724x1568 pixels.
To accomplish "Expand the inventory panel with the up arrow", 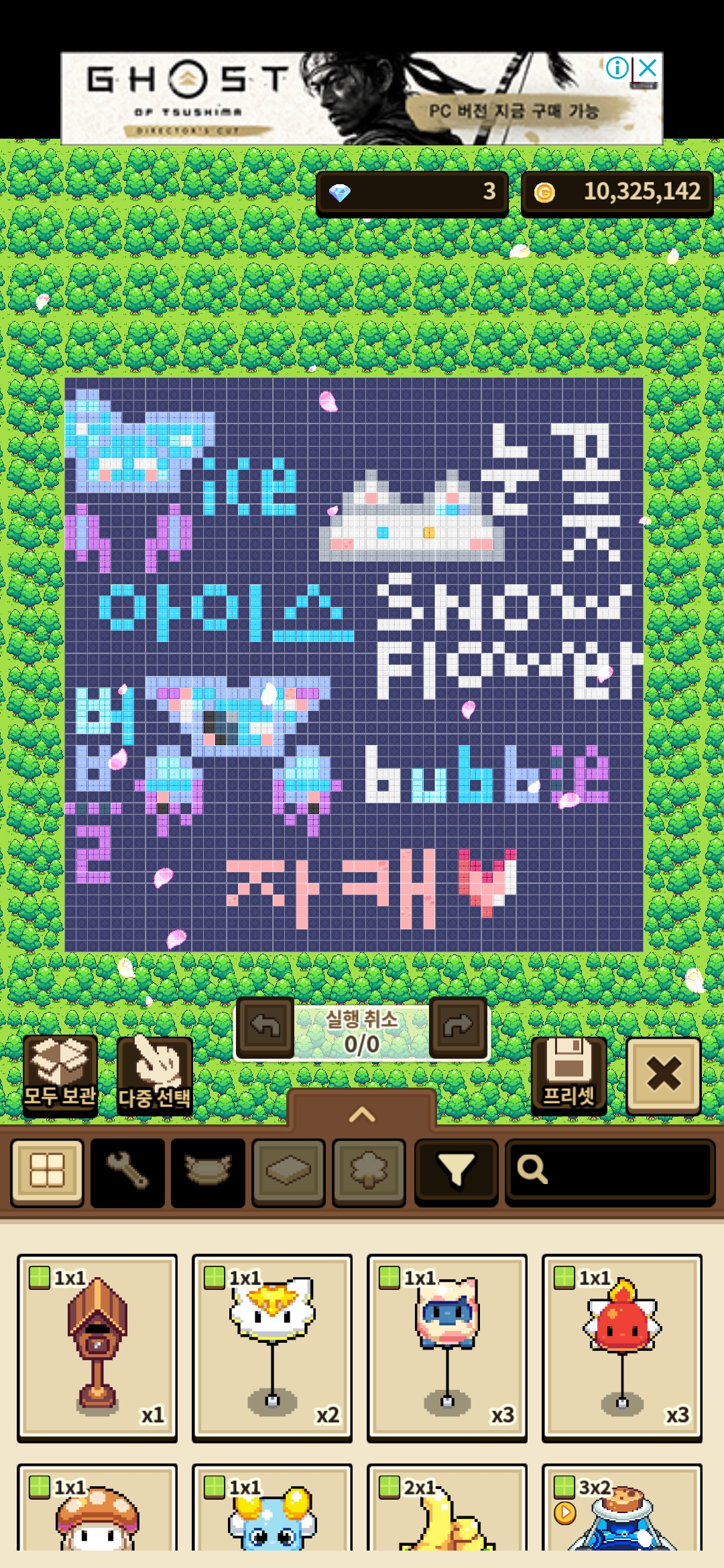I will 362,1114.
